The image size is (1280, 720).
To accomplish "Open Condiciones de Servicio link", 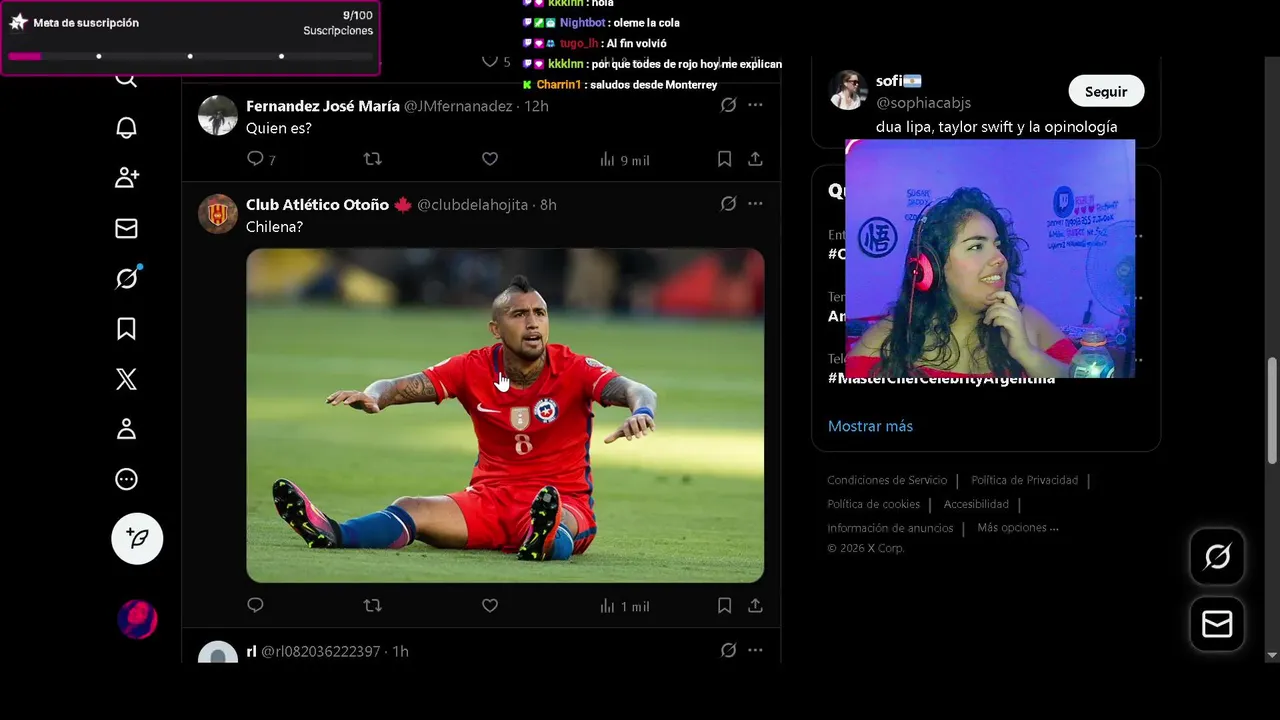I will (x=886, y=480).
